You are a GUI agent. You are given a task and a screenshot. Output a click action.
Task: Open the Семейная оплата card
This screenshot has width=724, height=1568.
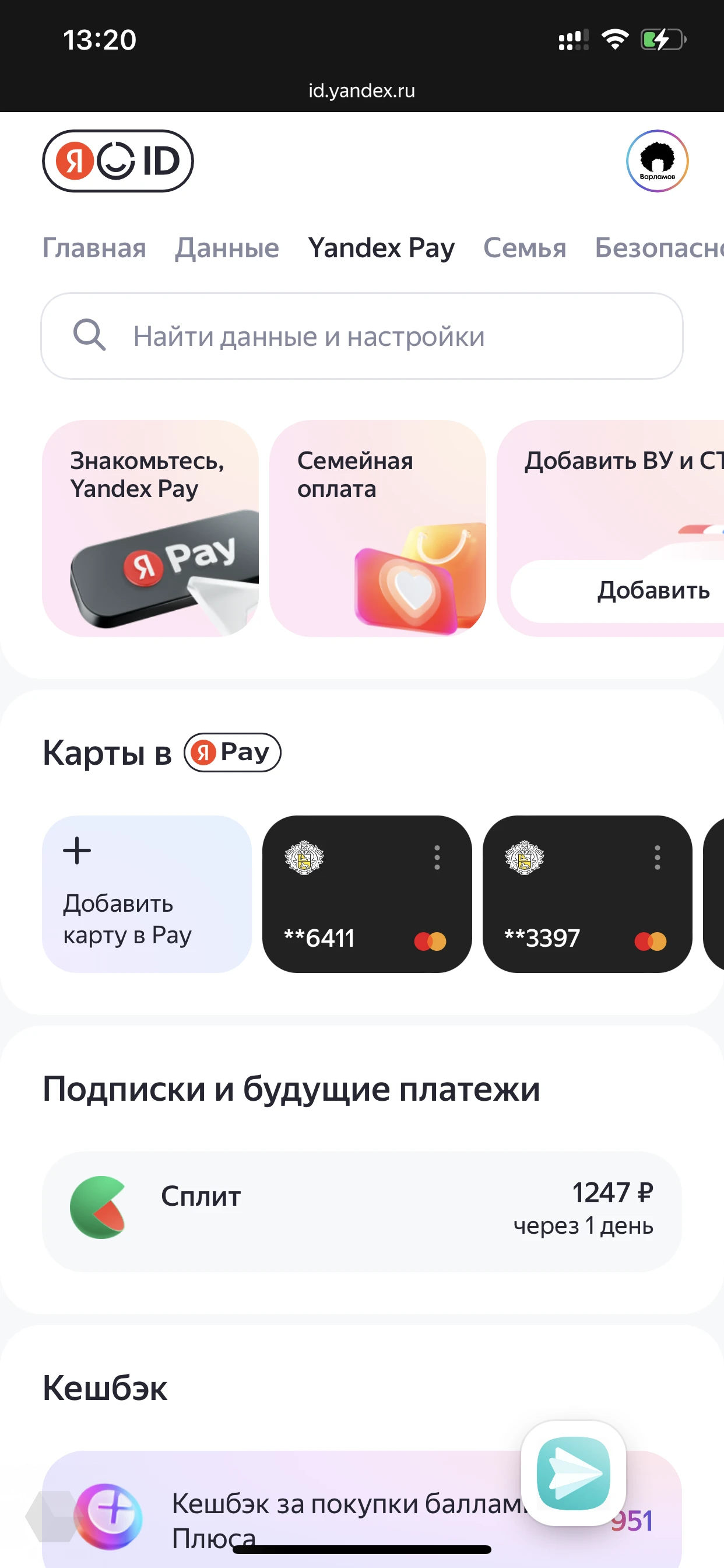[x=377, y=528]
